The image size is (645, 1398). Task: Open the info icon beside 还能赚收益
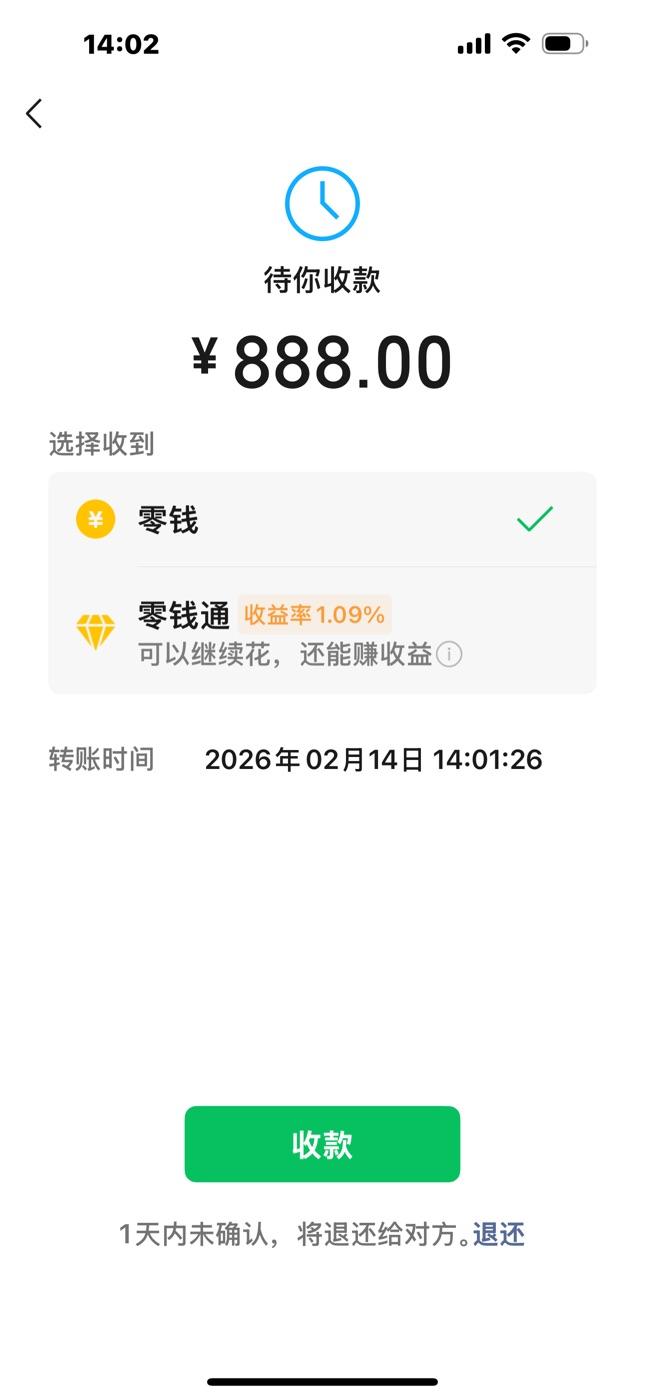point(450,655)
